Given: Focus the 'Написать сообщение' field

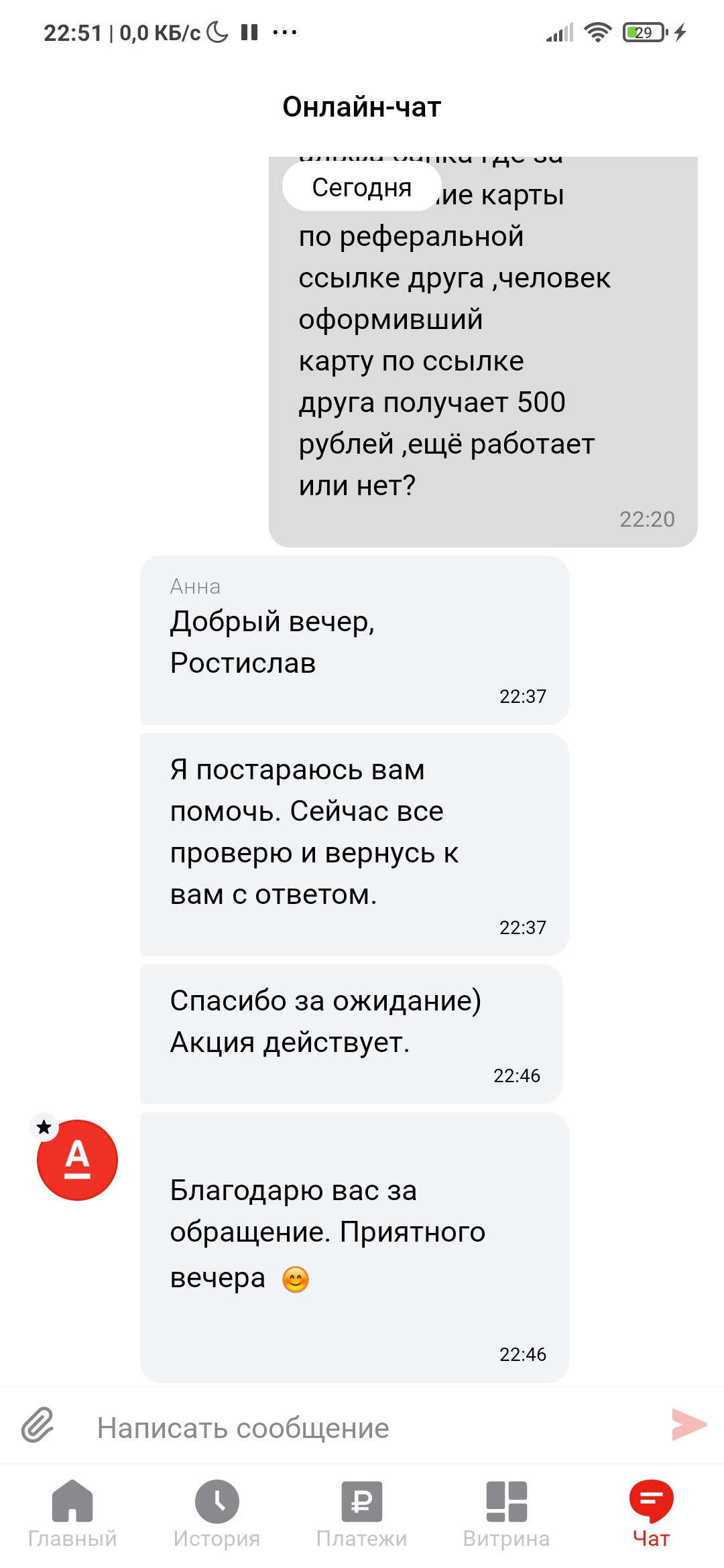Looking at the screenshot, I should tap(362, 1427).
